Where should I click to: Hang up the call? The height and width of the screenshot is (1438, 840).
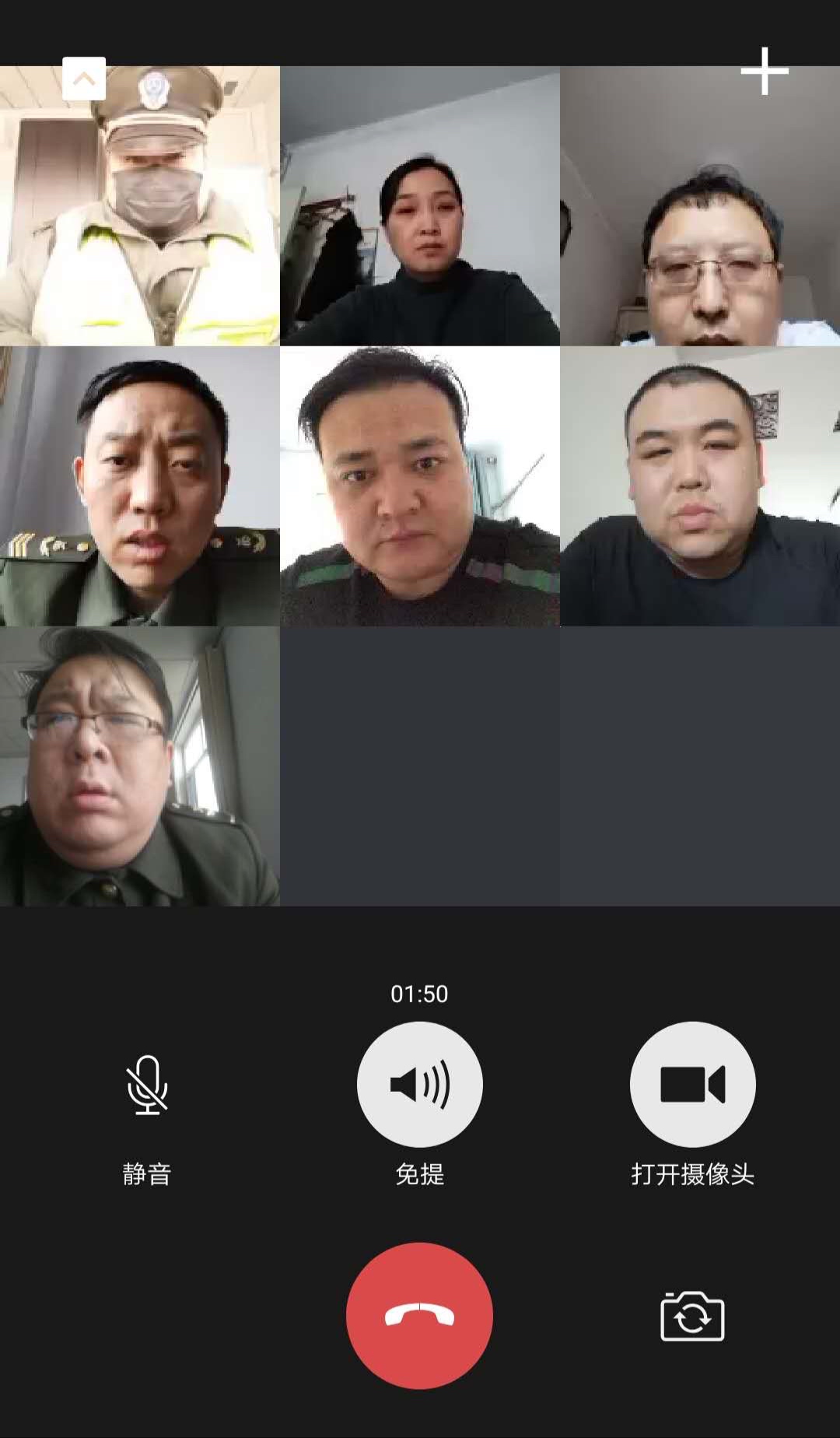(x=419, y=1315)
